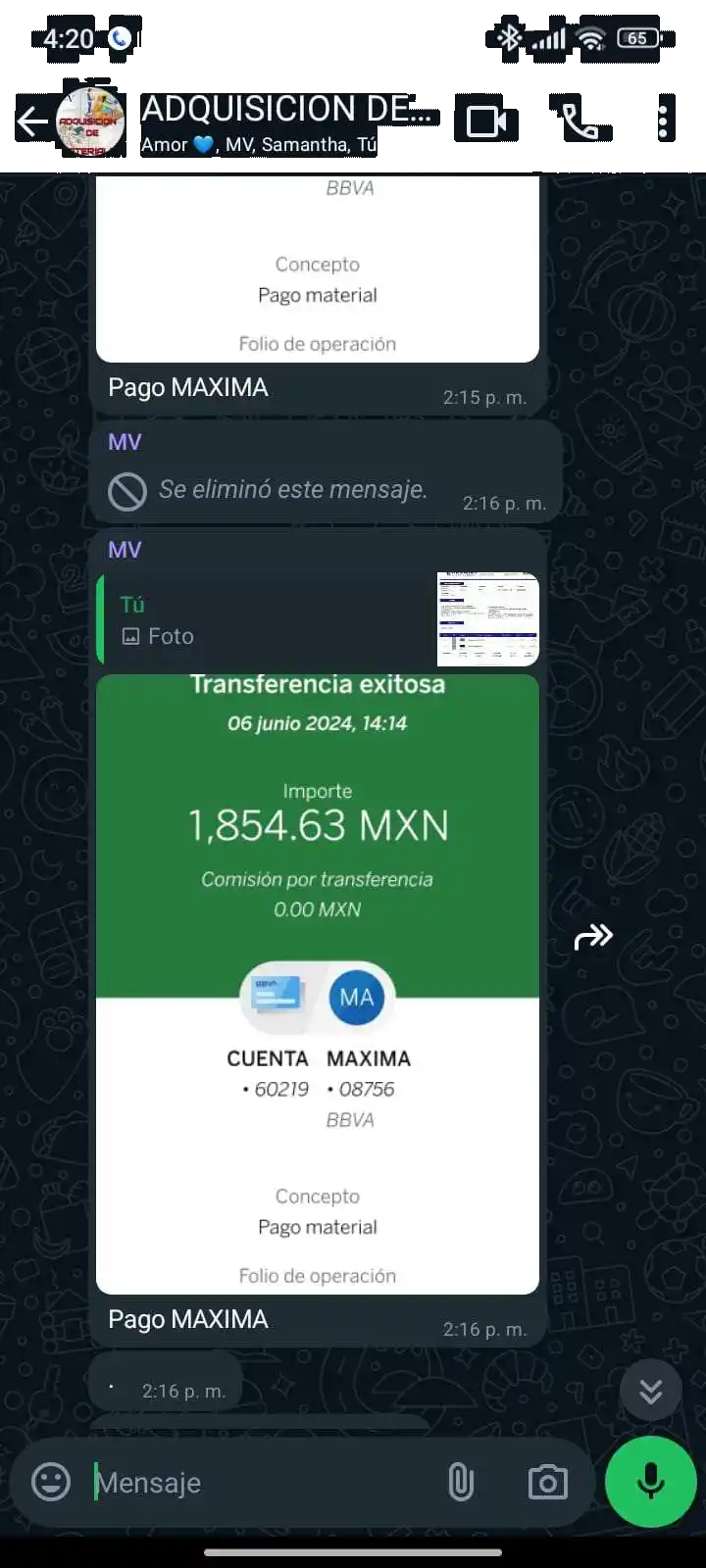
Task: Go back to the chats list
Action: click(x=32, y=122)
